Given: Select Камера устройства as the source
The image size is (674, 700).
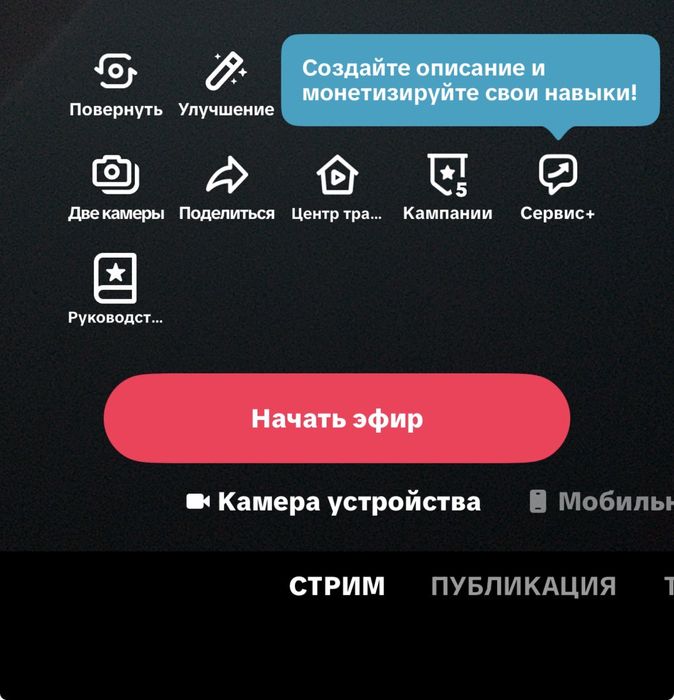Looking at the screenshot, I should click(334, 502).
